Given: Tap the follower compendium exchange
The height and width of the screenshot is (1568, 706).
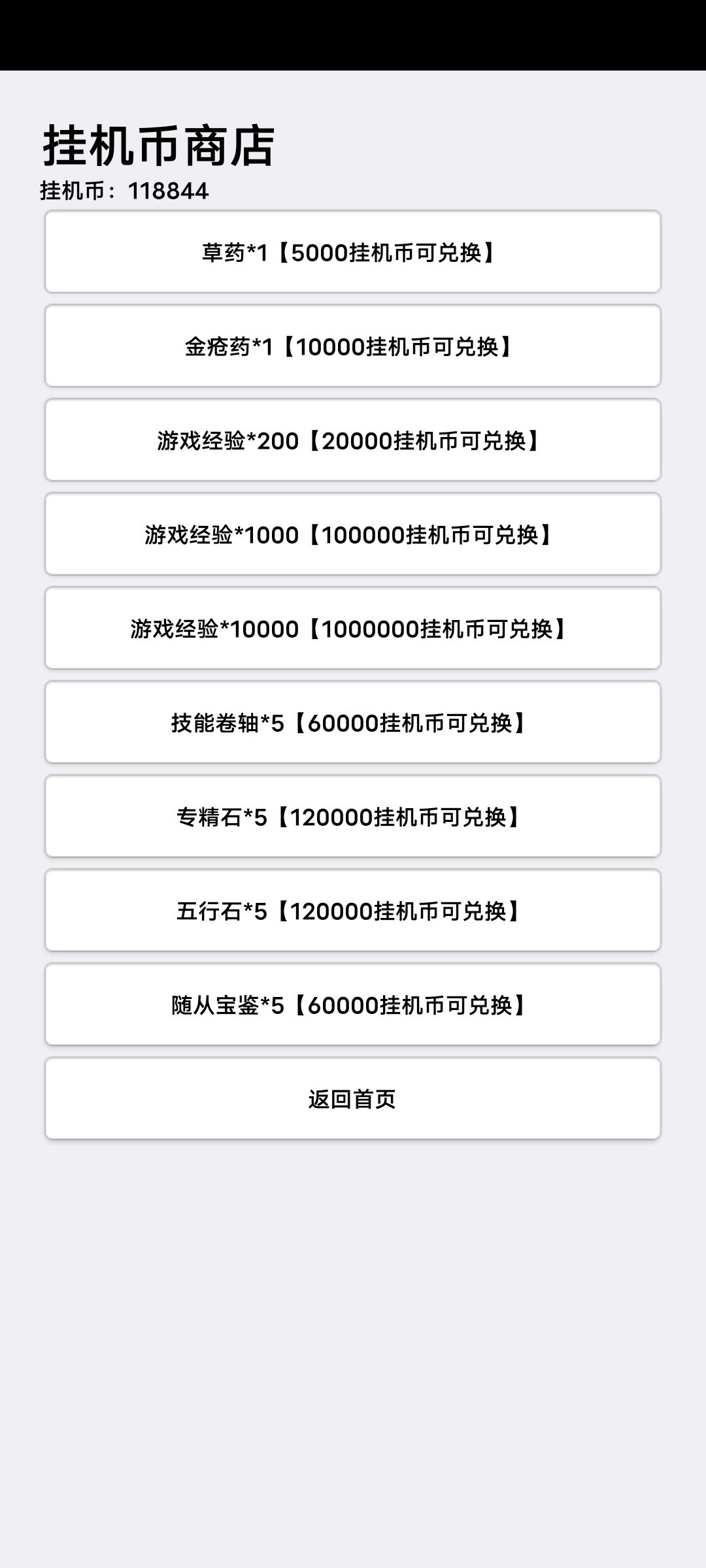Looking at the screenshot, I should tap(353, 1005).
